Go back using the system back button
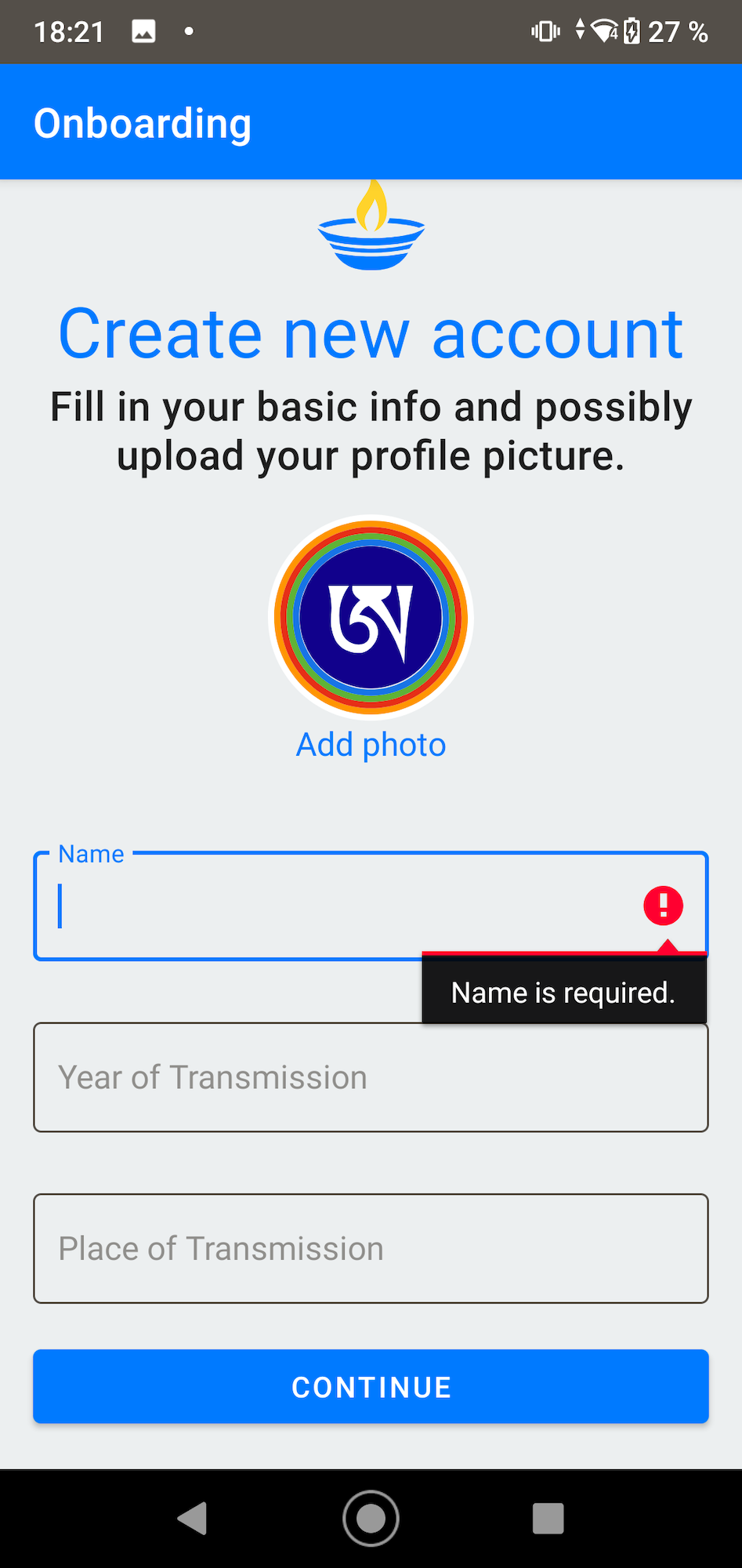Screen dimensions: 742x1568 pyautogui.click(x=193, y=1519)
